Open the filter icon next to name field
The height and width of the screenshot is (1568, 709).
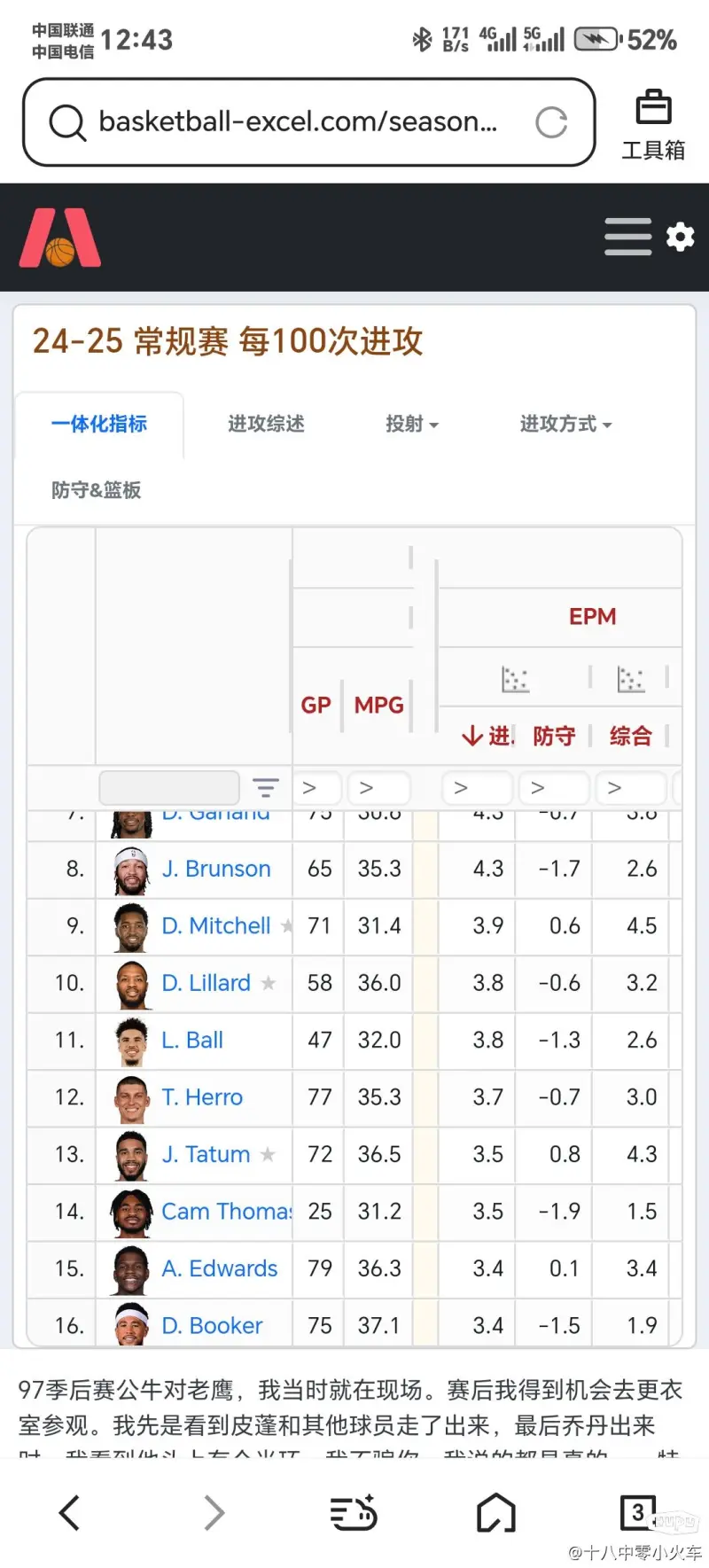(x=265, y=787)
